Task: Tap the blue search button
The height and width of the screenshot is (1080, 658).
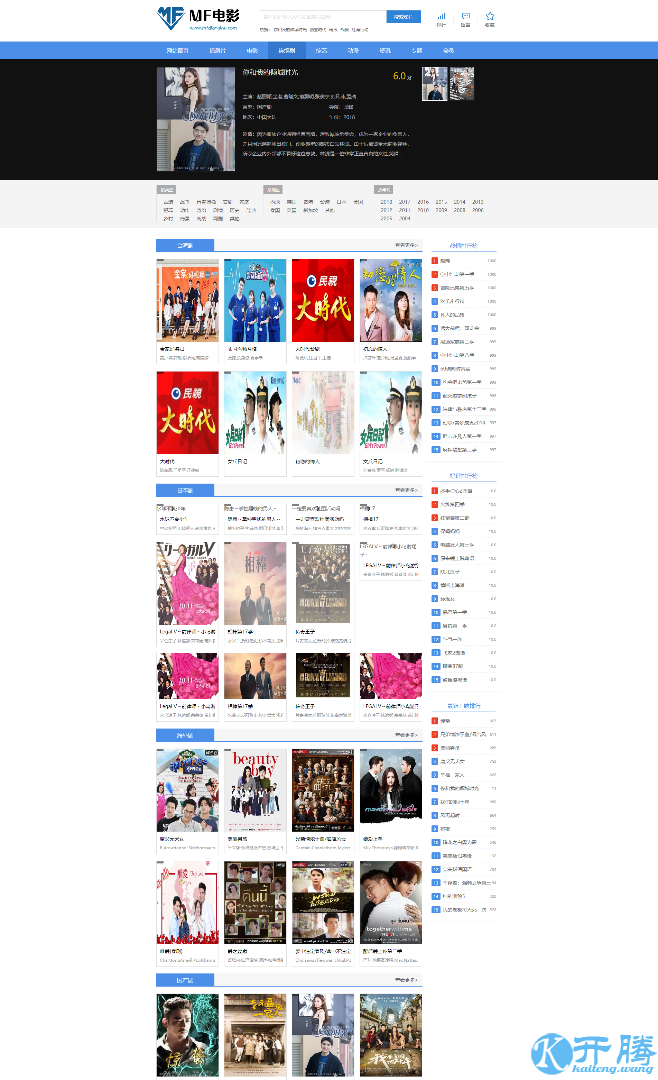Action: tap(402, 17)
